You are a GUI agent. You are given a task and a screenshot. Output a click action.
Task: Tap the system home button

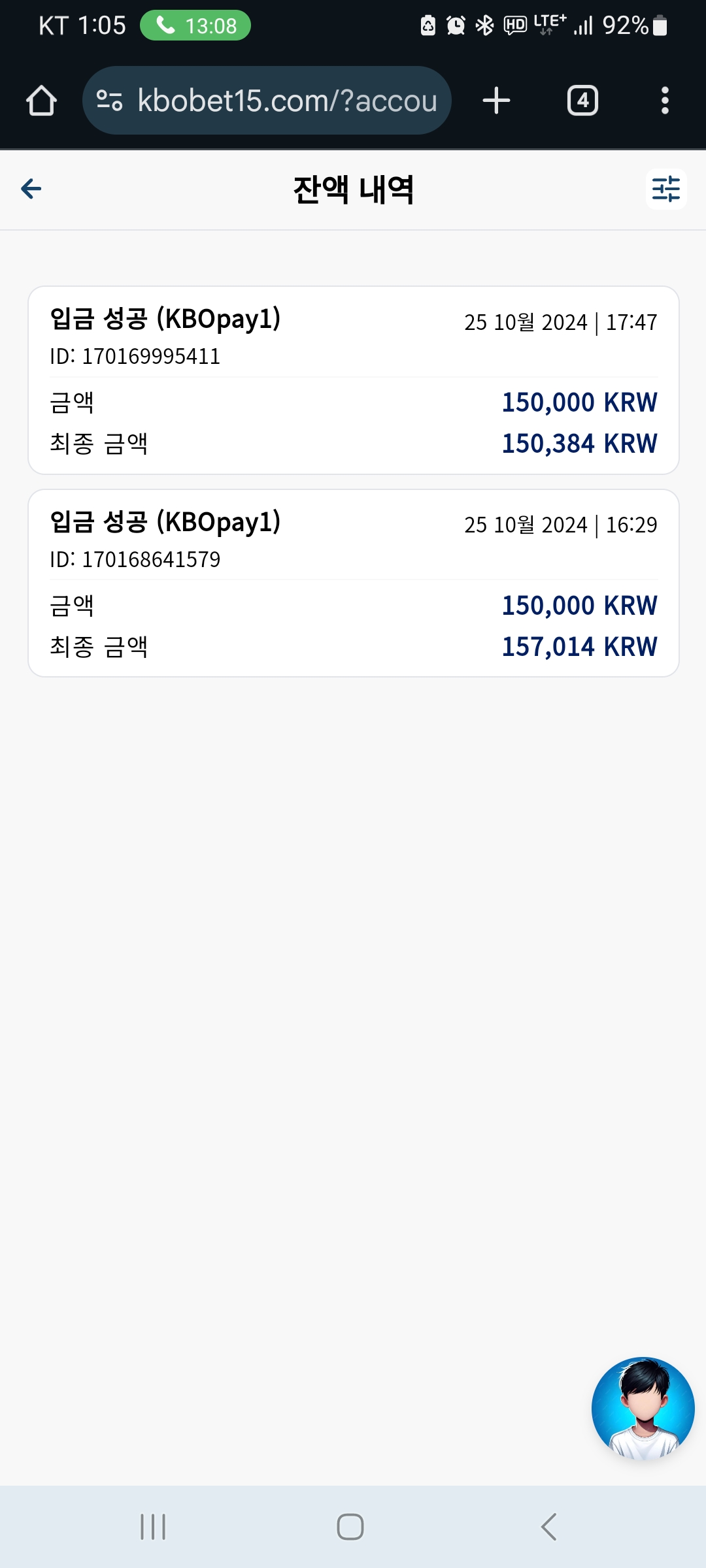350,1527
